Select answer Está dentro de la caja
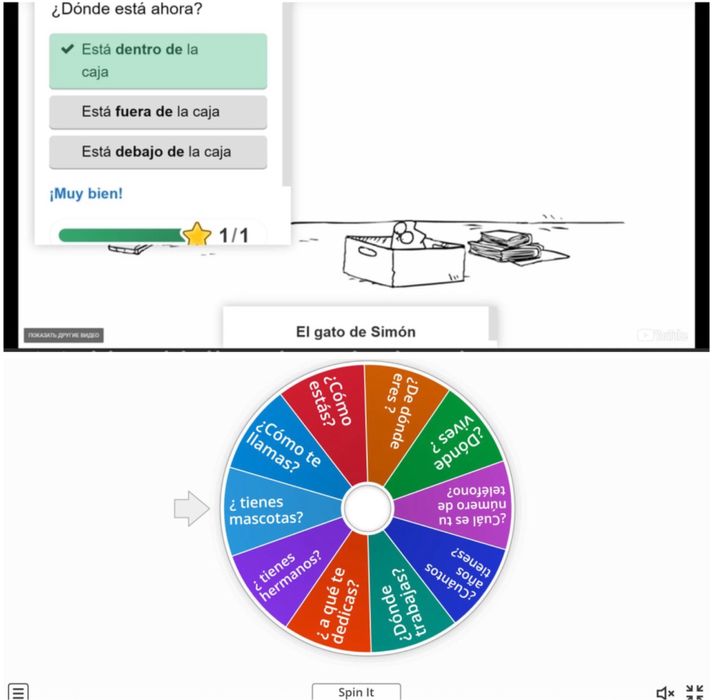Screen dimensions: 713x700 tap(158, 61)
